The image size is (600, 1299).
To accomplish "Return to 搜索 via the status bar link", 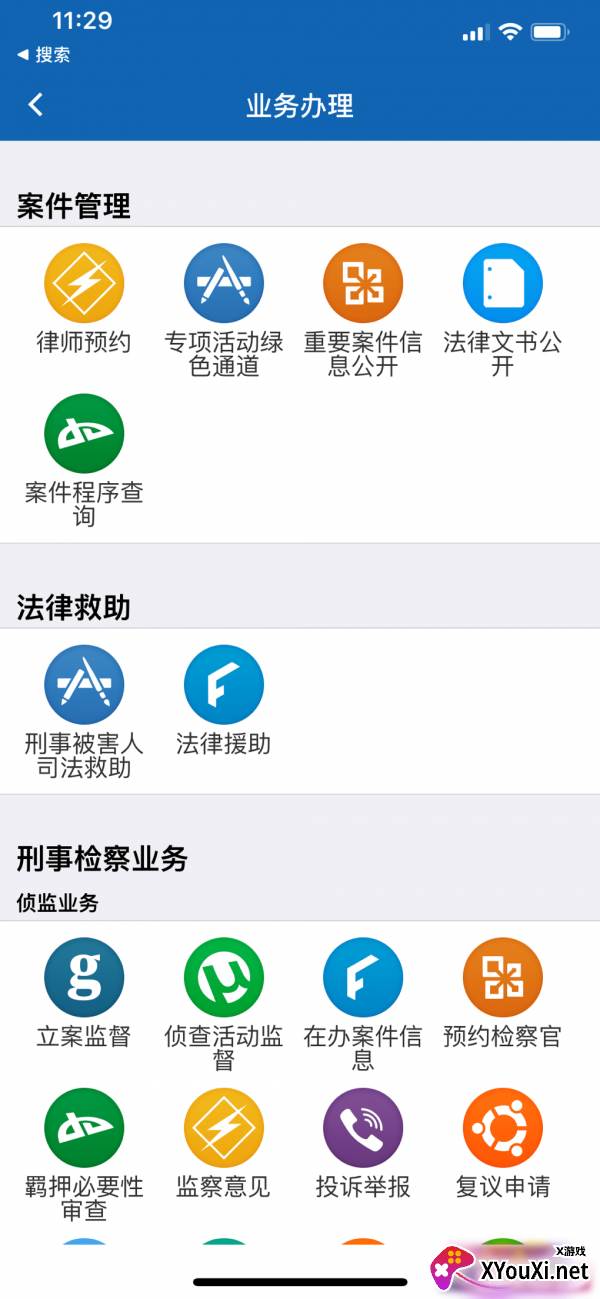I will [44, 55].
